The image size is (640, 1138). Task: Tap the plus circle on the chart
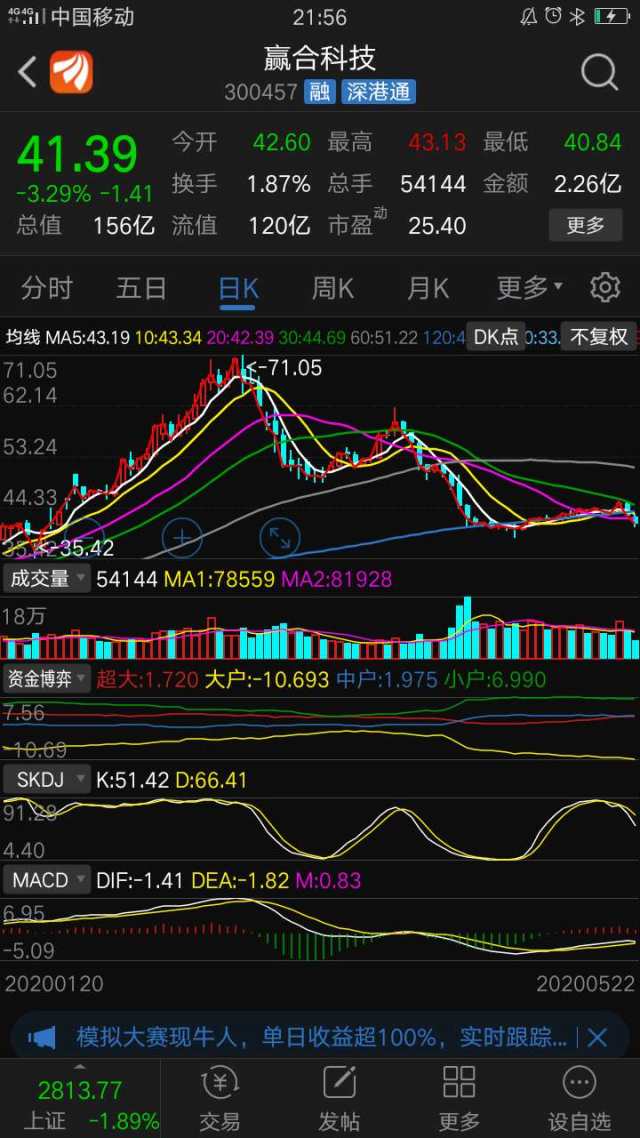[181, 538]
